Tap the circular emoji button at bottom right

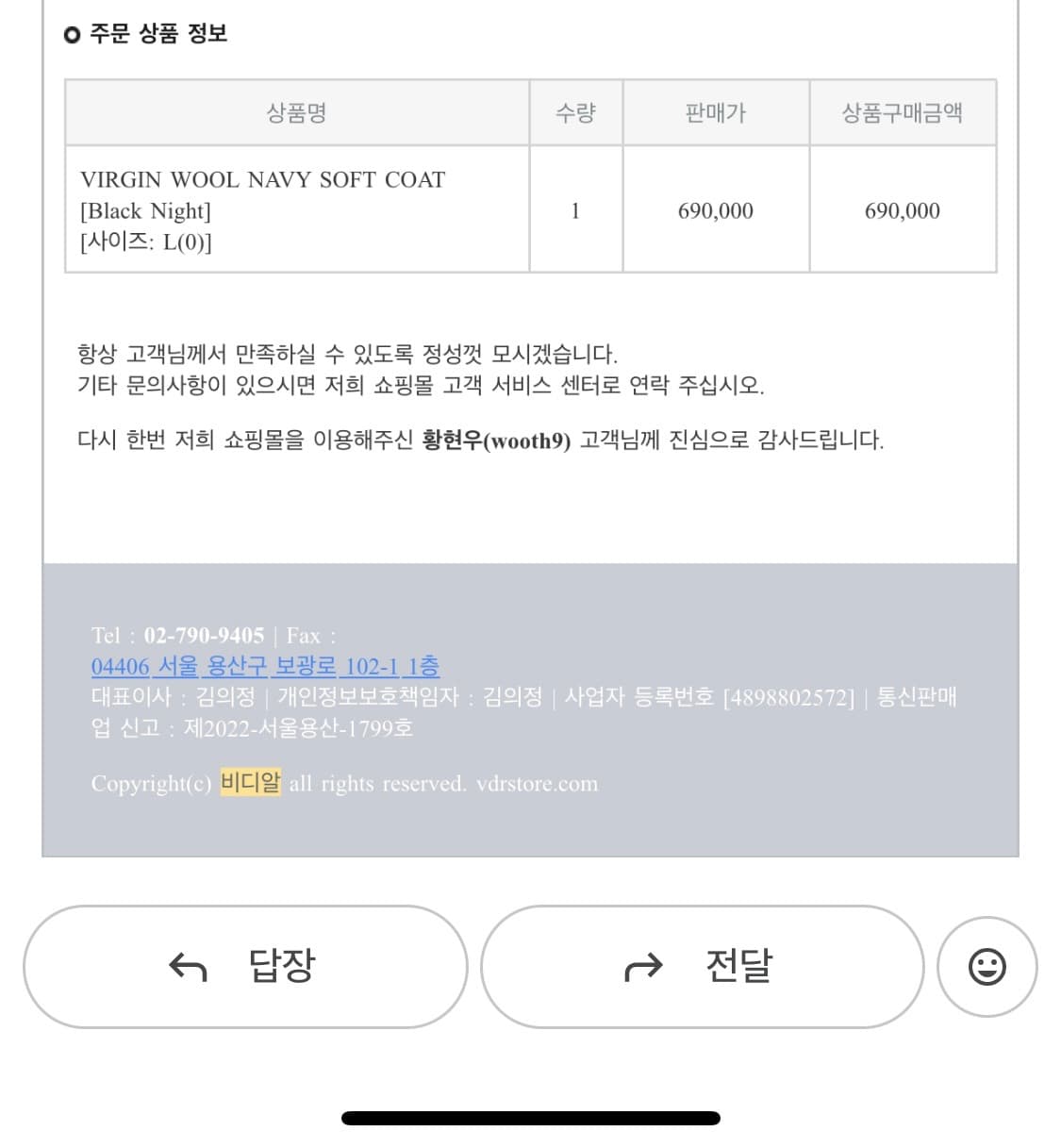click(x=986, y=967)
